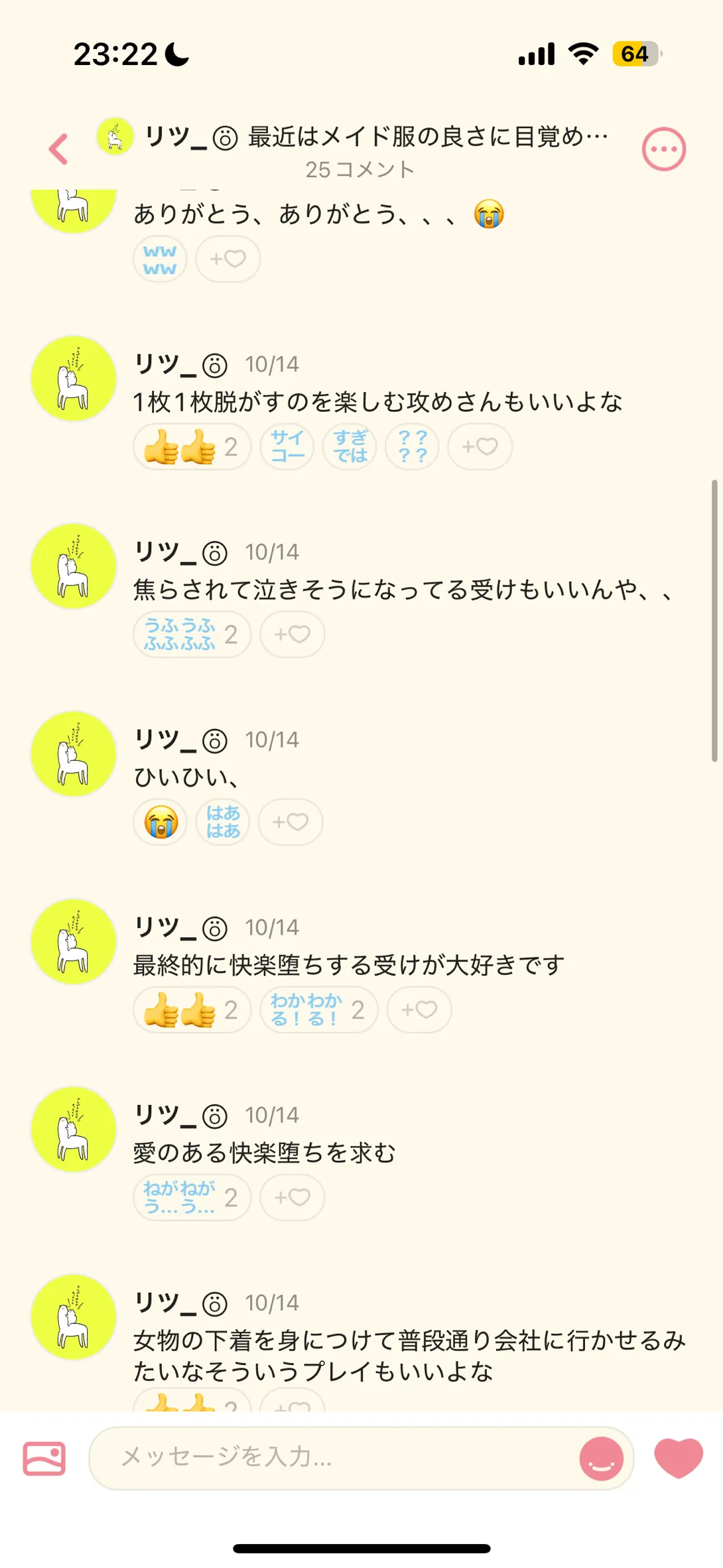
Task: Tap the サイコー reaction chip
Action: pyautogui.click(x=287, y=447)
